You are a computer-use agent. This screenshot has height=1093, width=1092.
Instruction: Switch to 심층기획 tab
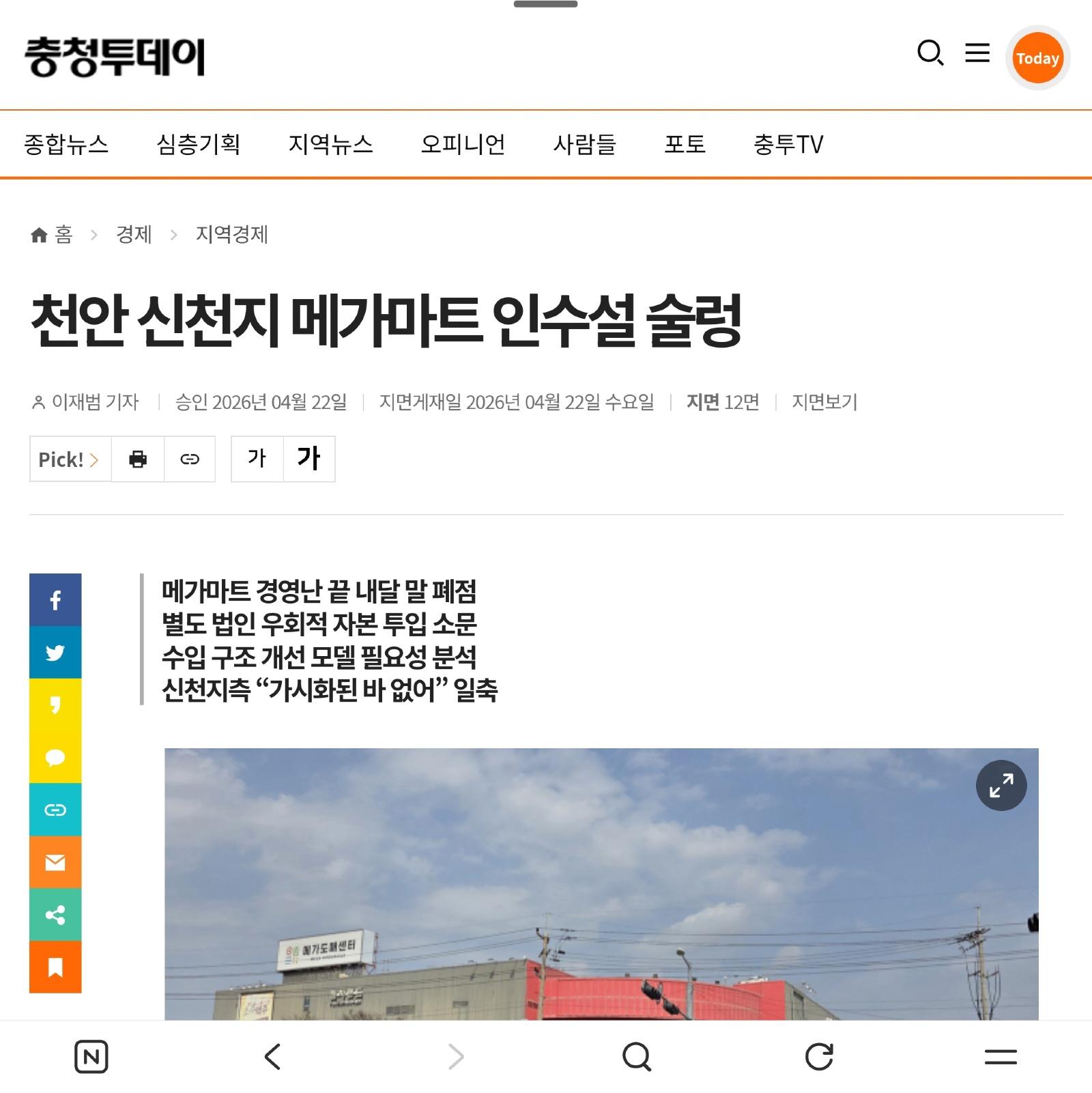point(198,144)
